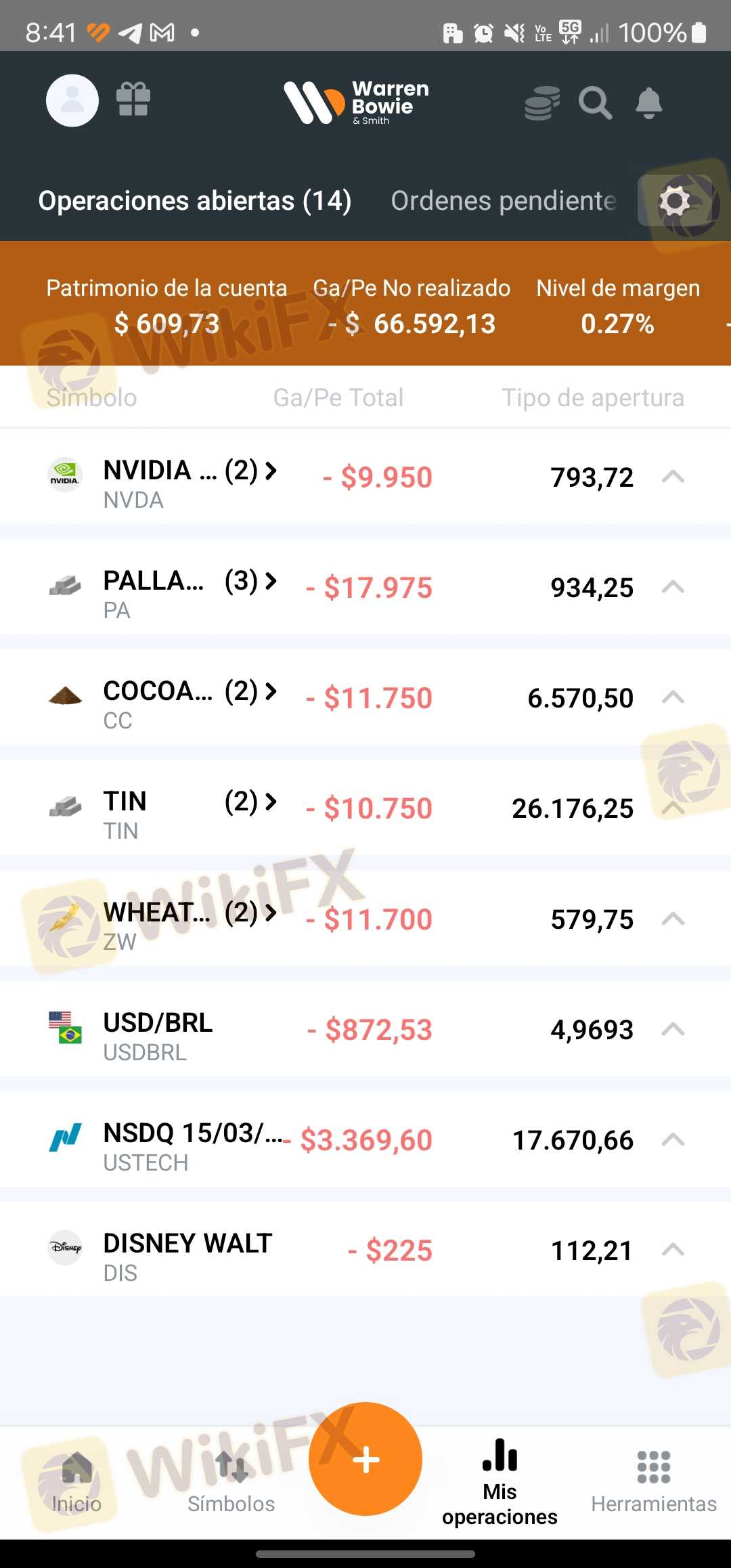The image size is (731, 1568).
Task: Open the deposits/funds icon
Action: point(540,102)
